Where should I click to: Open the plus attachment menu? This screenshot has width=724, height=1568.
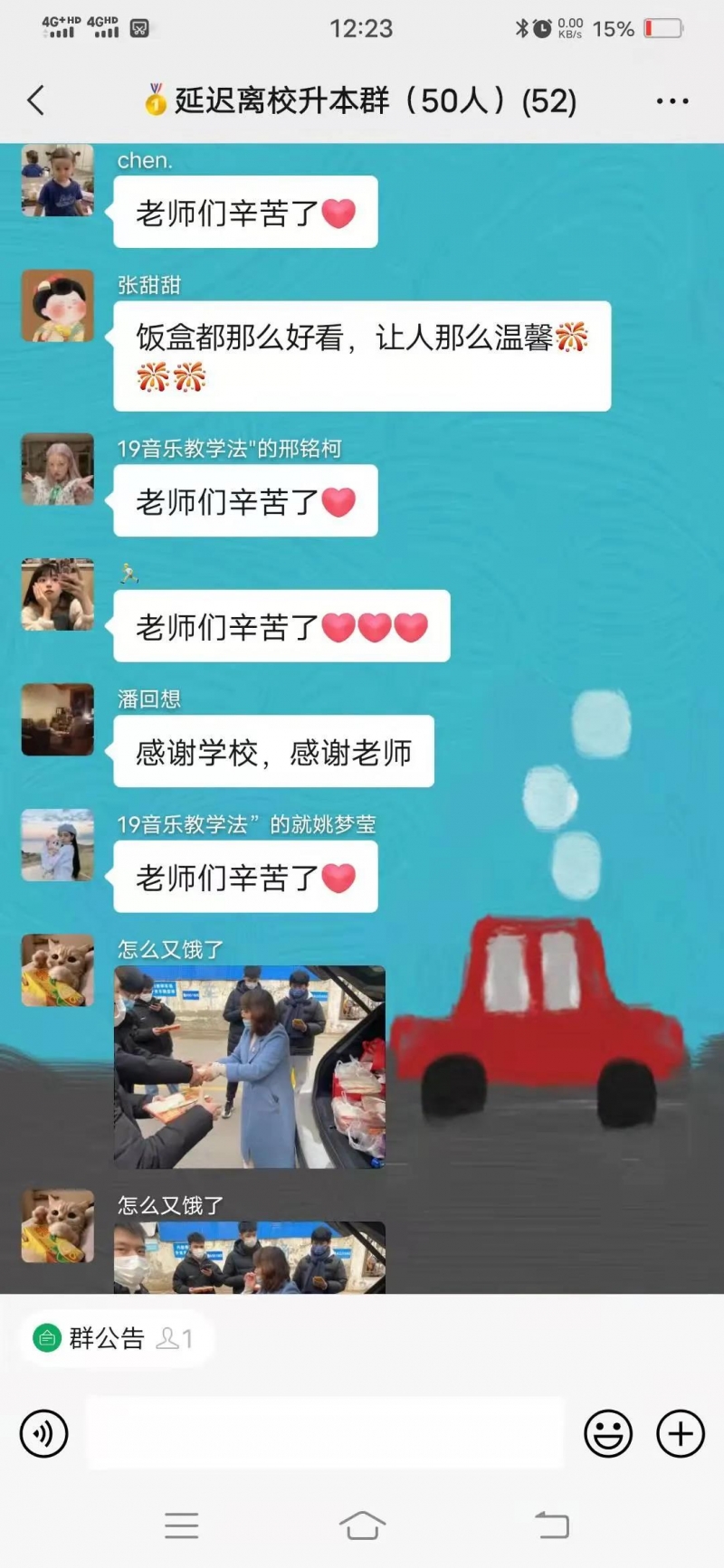[680, 1434]
